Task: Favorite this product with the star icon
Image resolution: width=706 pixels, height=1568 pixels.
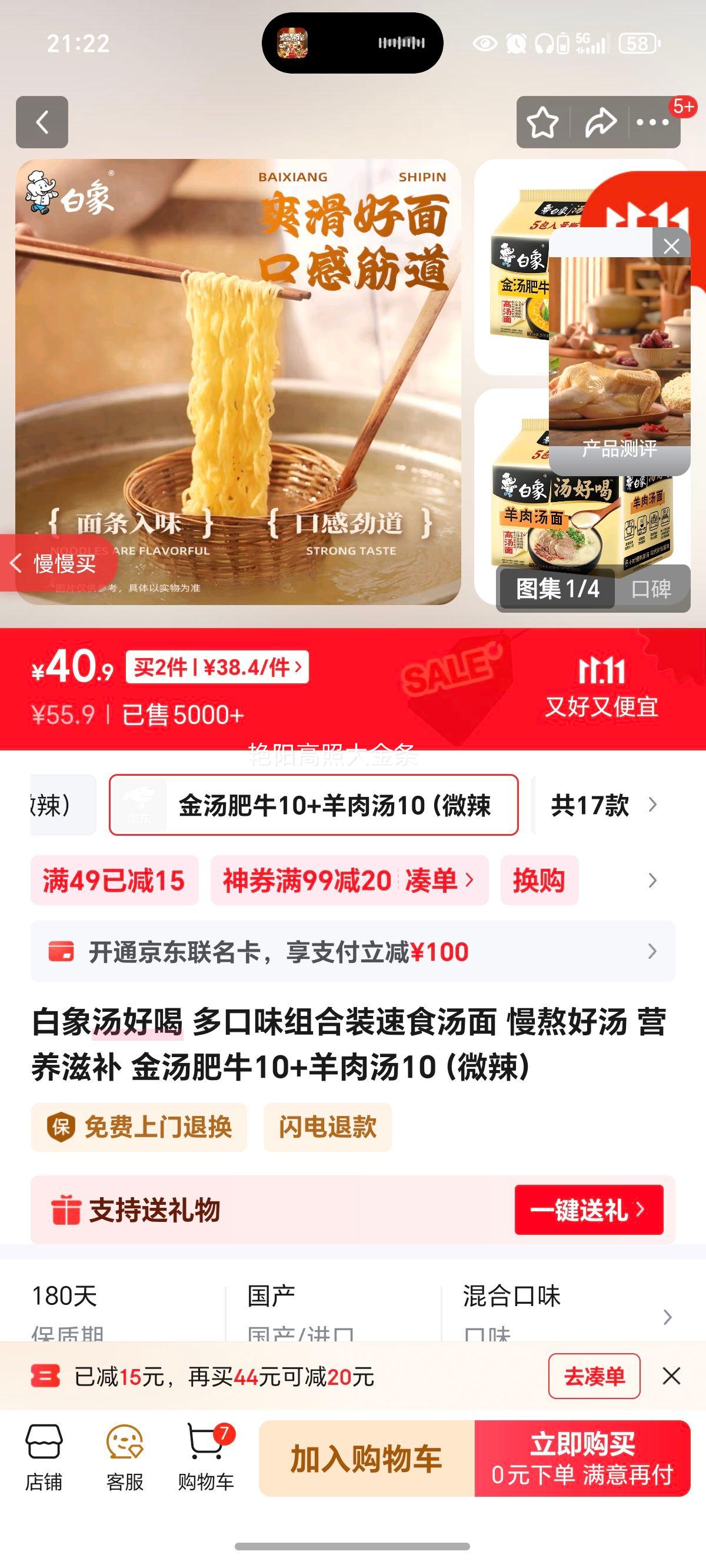Action: pos(542,122)
